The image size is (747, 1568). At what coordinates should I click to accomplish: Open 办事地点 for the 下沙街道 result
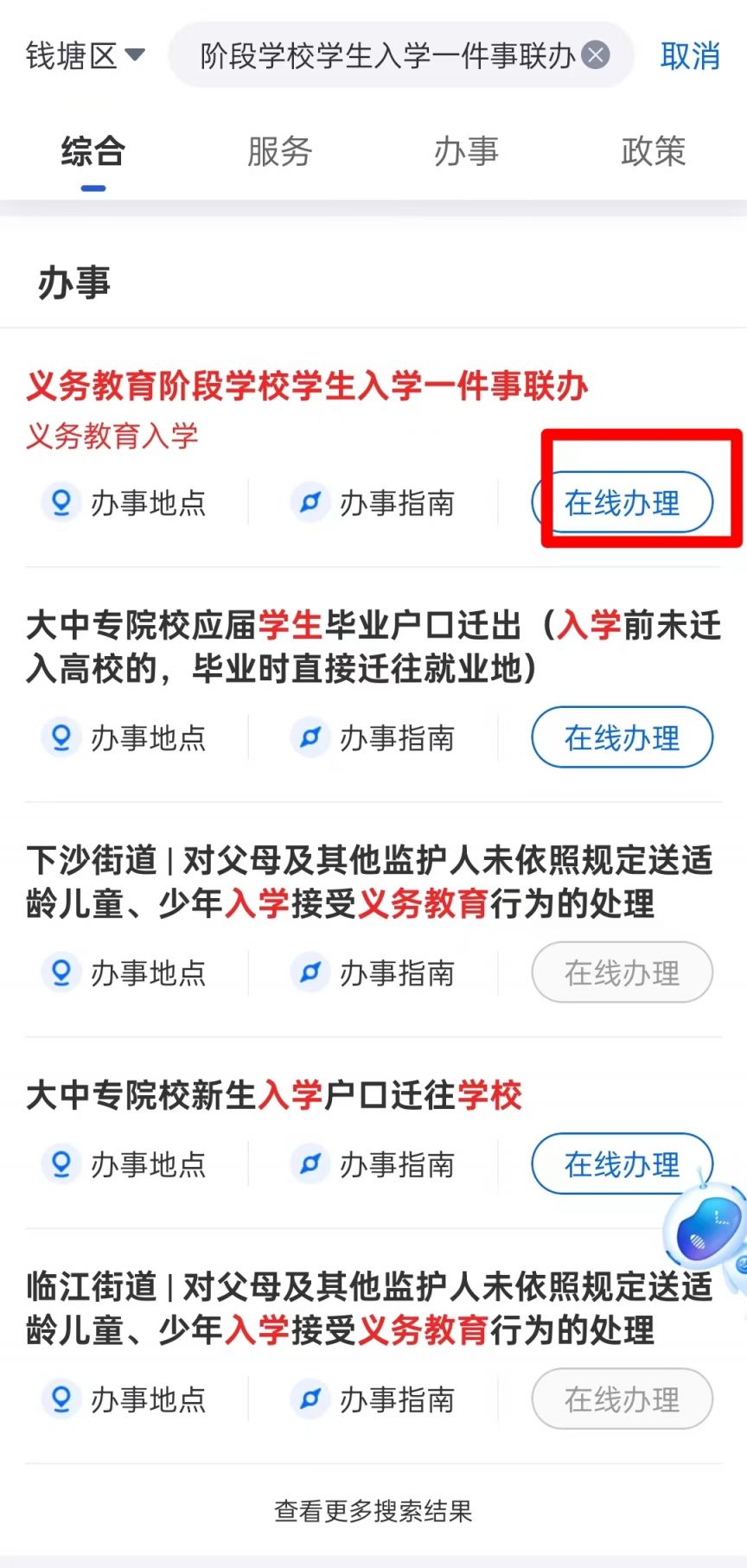[124, 972]
